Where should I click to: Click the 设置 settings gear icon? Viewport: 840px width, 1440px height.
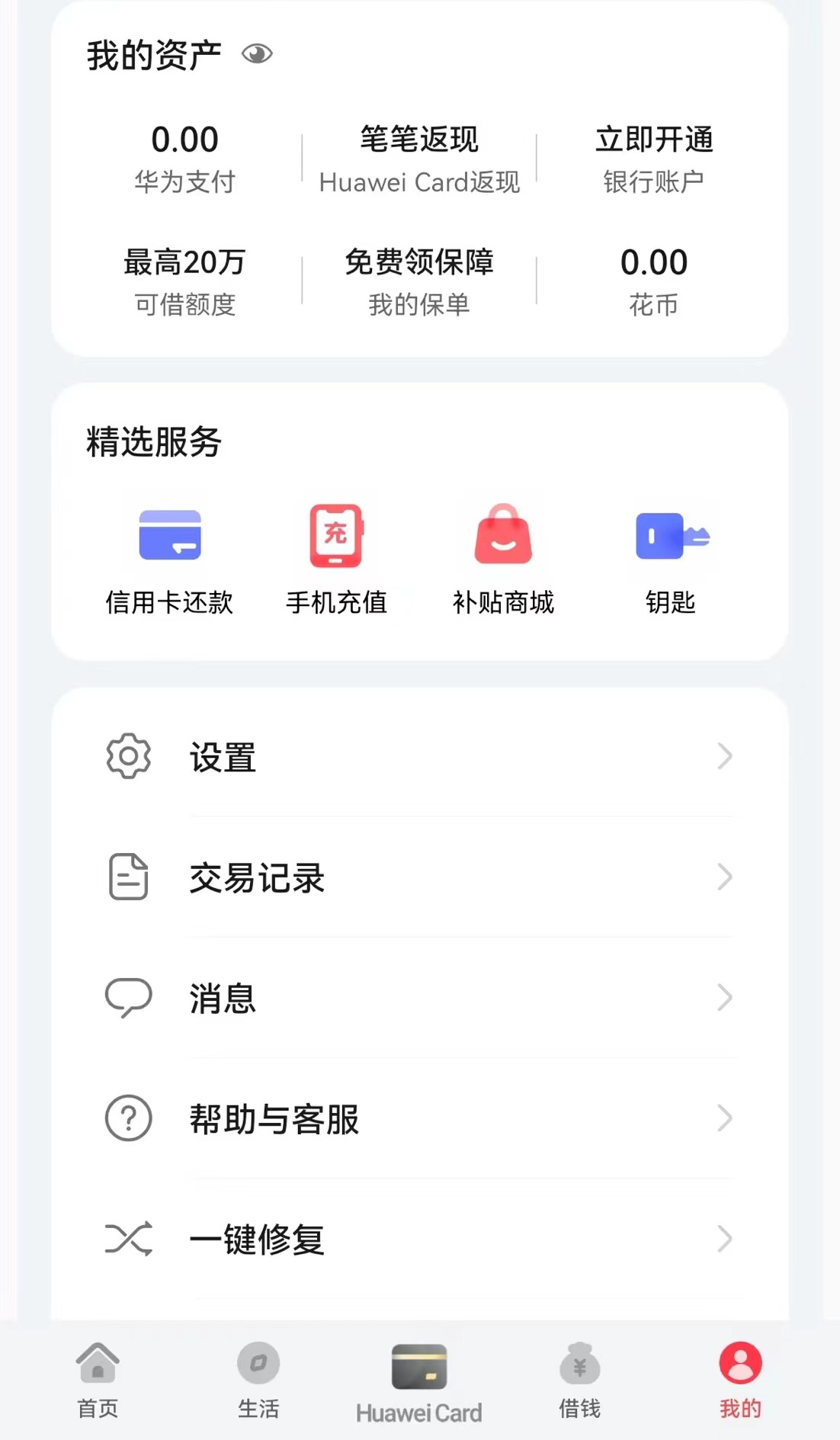[128, 757]
